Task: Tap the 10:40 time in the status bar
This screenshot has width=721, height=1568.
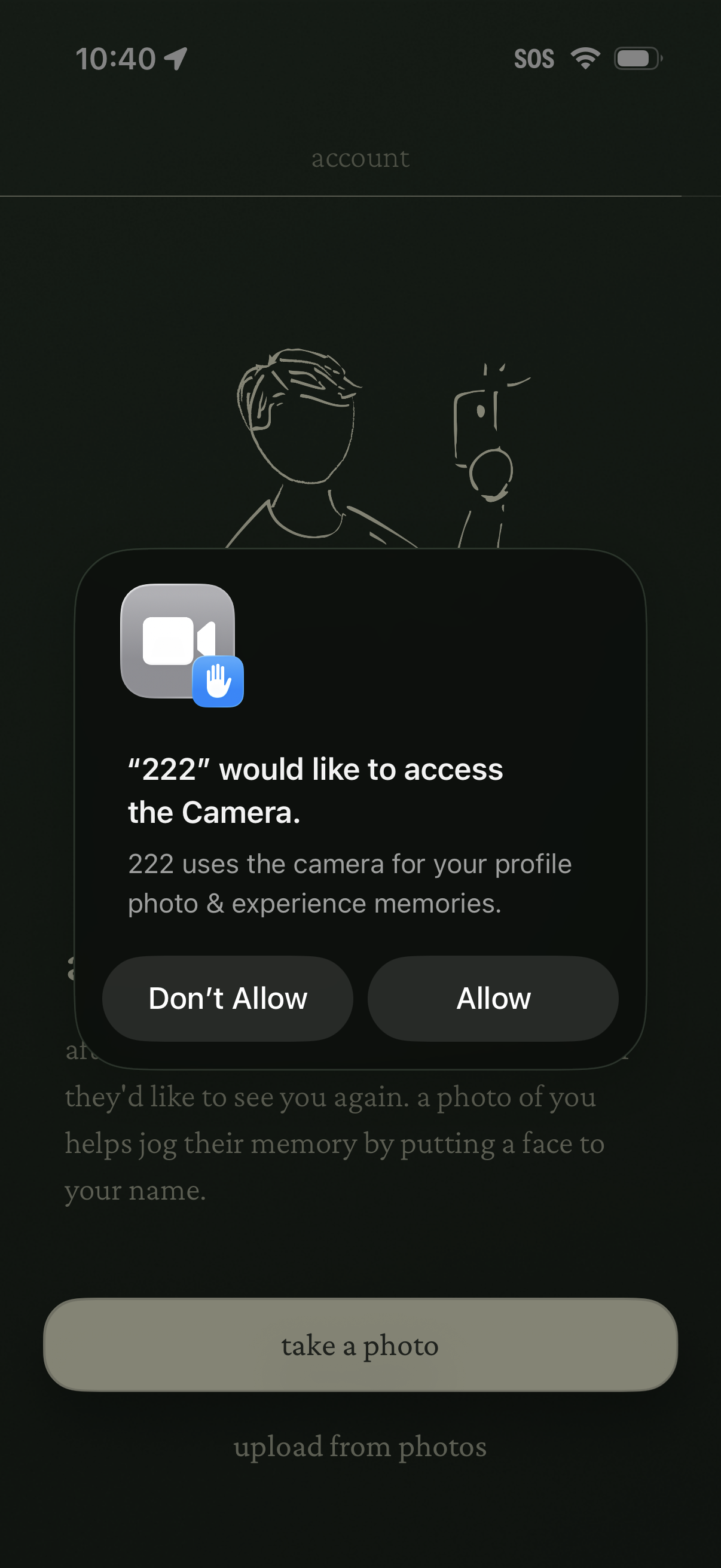Action: pyautogui.click(x=115, y=57)
